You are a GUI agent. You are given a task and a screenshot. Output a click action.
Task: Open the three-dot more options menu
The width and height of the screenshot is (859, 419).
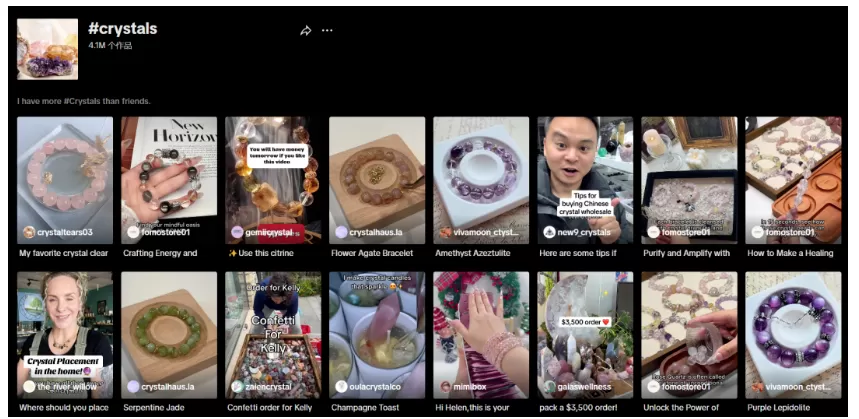tap(327, 31)
